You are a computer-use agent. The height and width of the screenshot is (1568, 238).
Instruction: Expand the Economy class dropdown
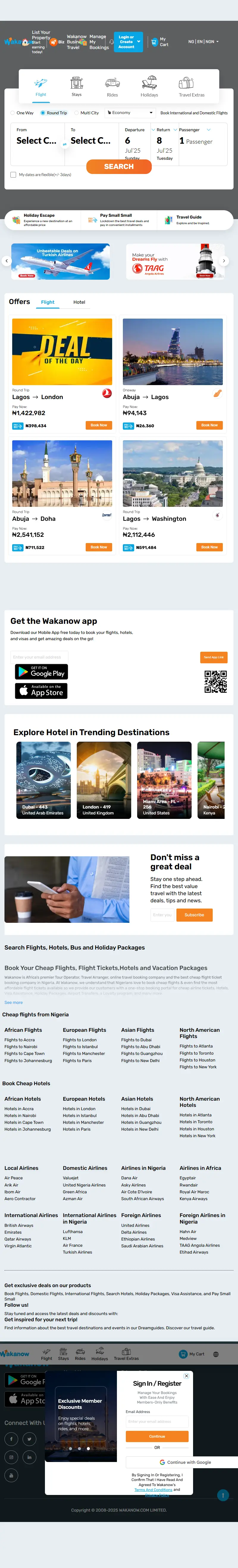point(130,113)
